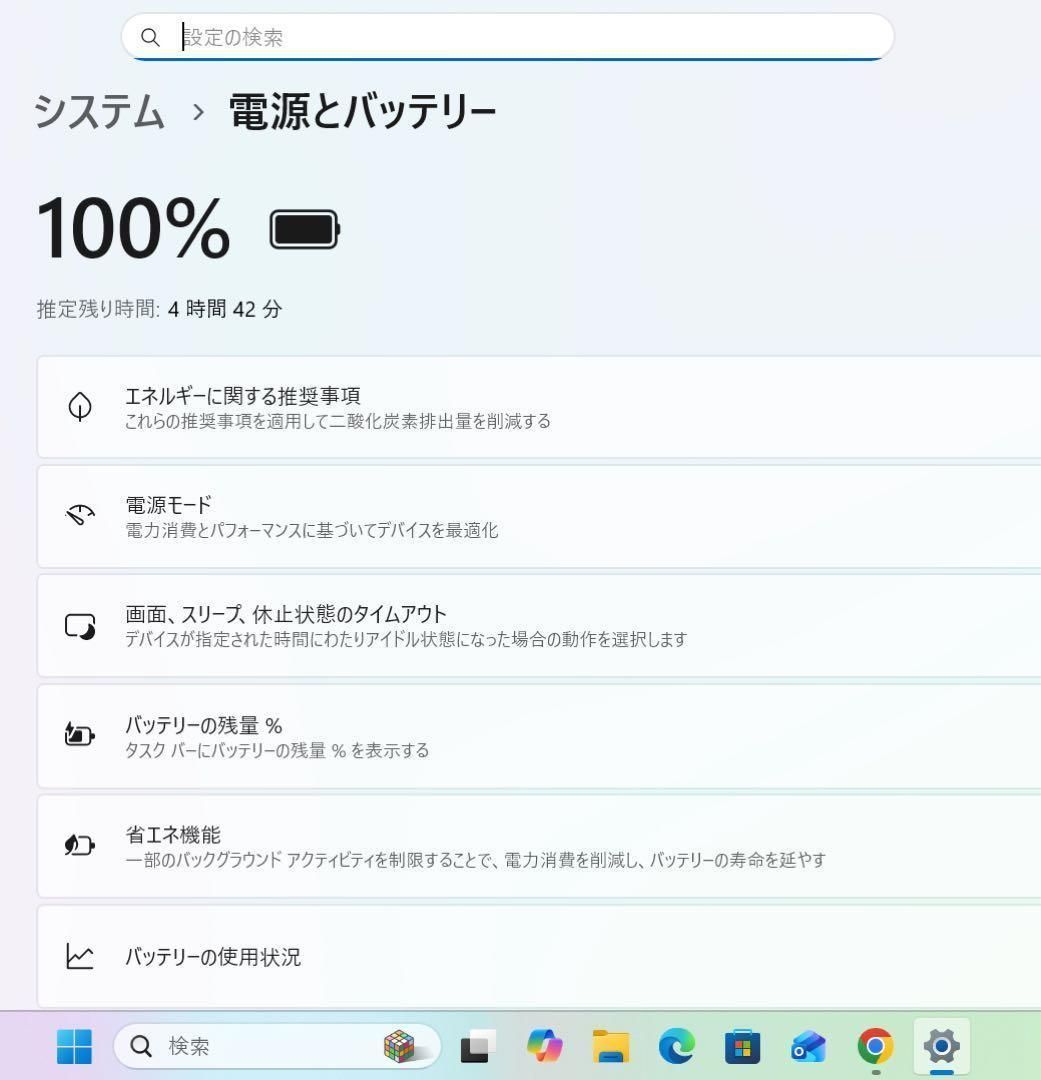Open Google Chrome from the taskbar

[x=874, y=1047]
